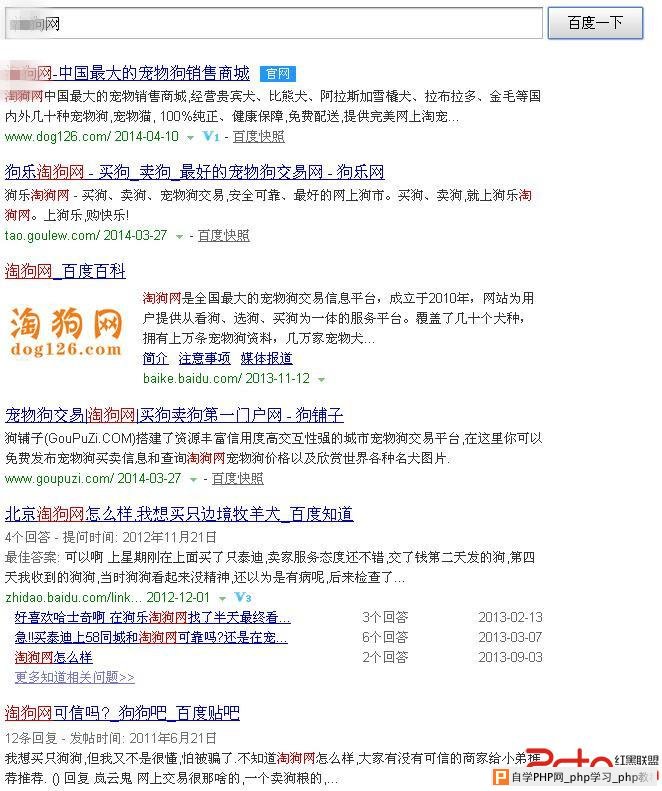Open 淘狗网可信吗 百度贴吧 result
This screenshot has width=662, height=791.
pos(122,713)
